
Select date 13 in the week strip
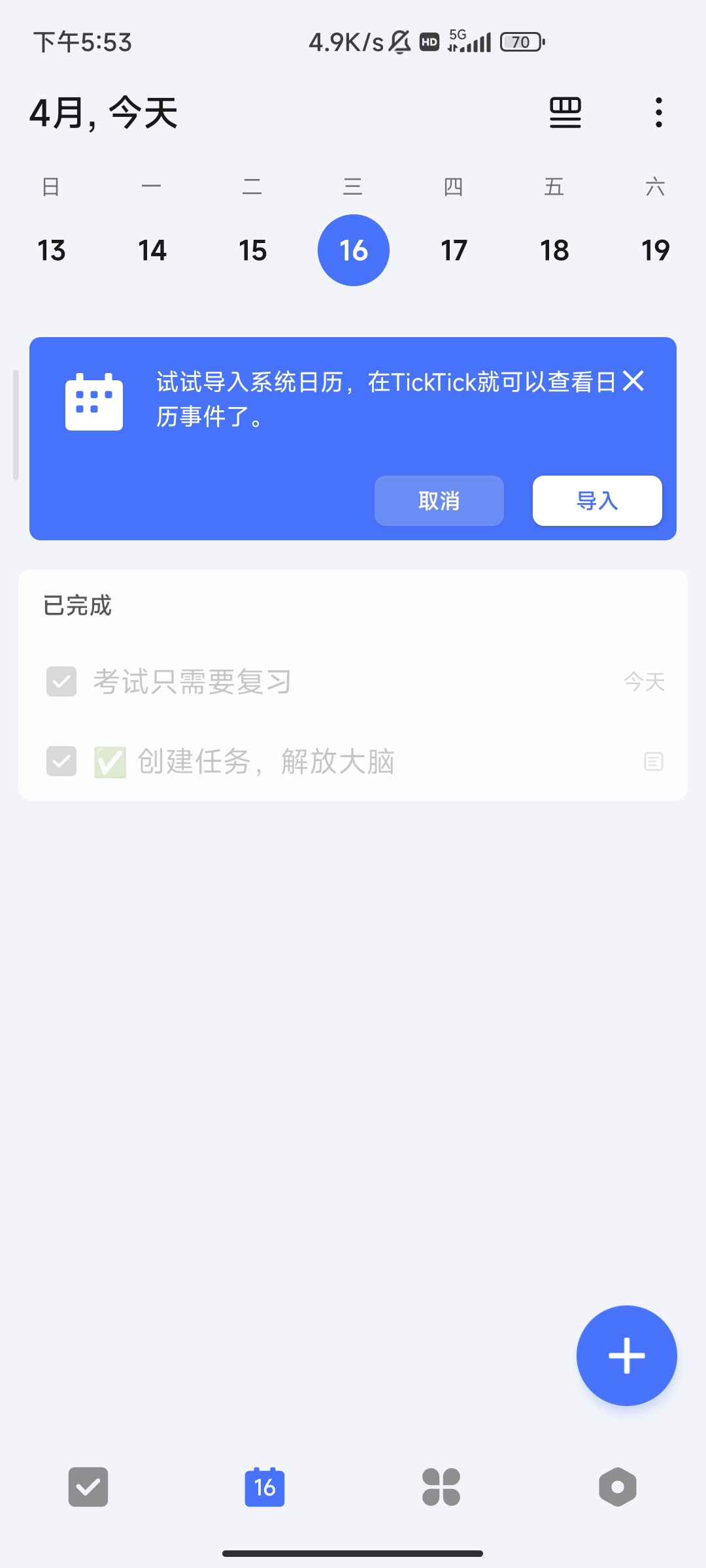tap(51, 250)
